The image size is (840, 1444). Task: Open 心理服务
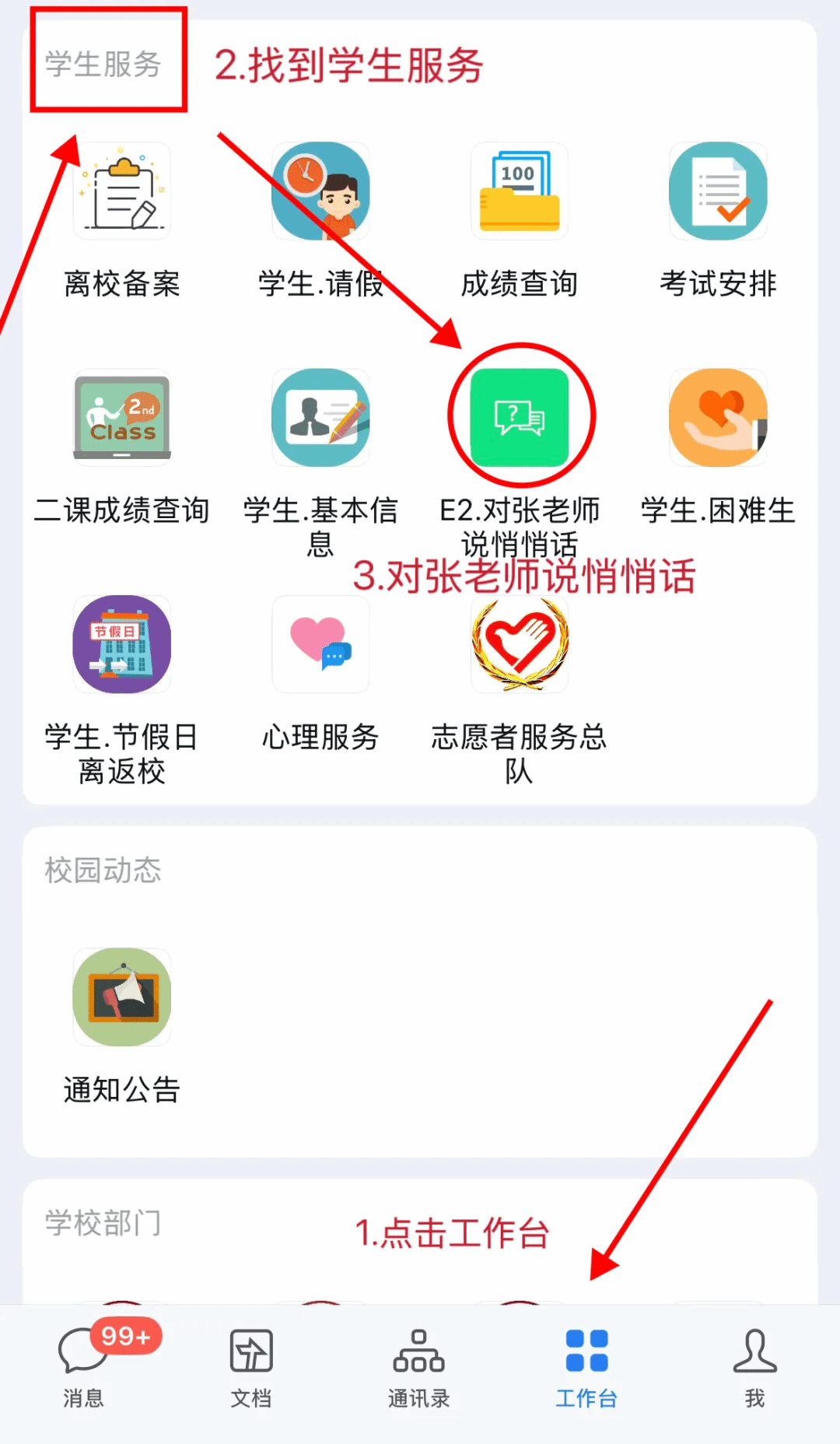click(x=320, y=644)
